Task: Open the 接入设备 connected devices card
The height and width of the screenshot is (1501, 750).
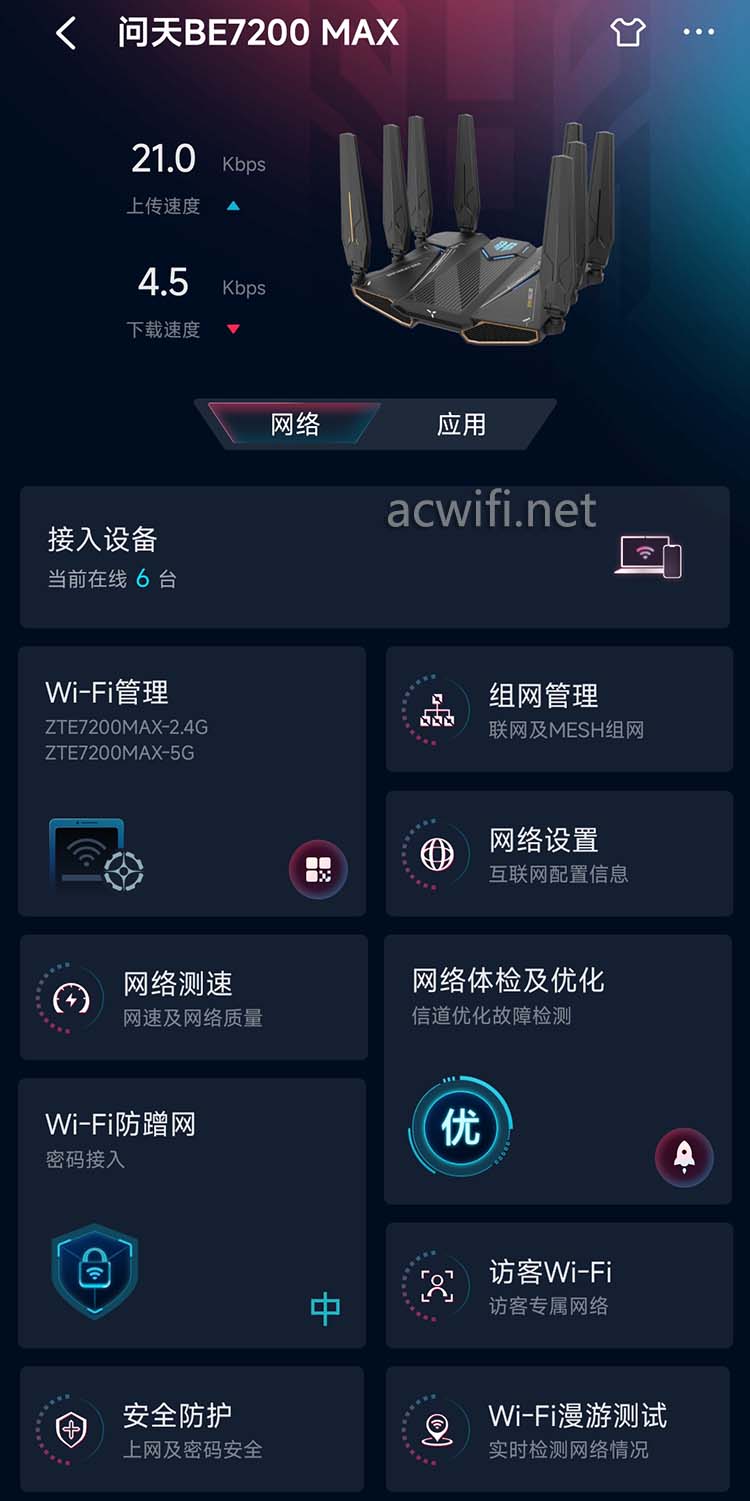Action: click(374, 558)
